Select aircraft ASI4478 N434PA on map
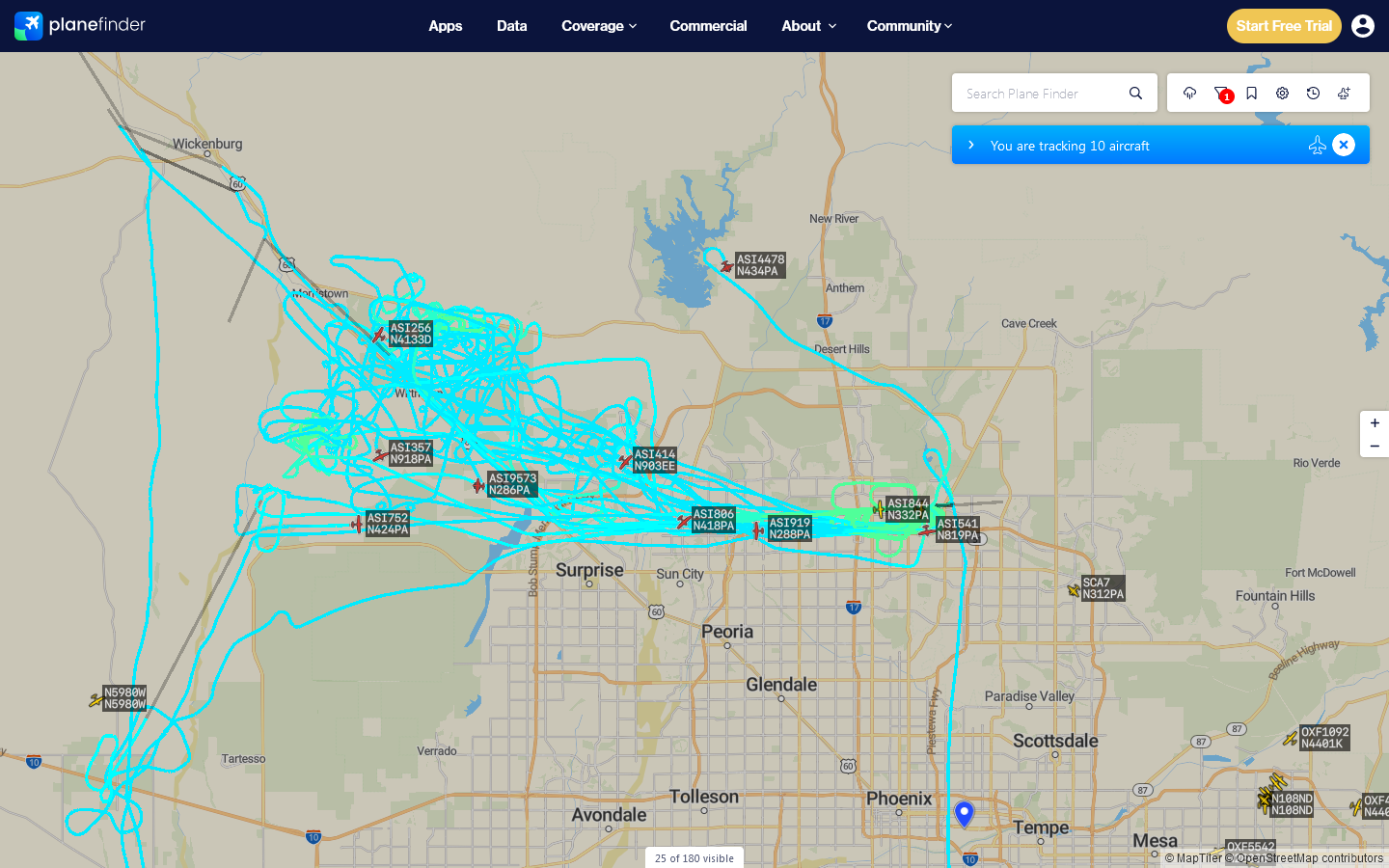The image size is (1389, 868). (759, 265)
